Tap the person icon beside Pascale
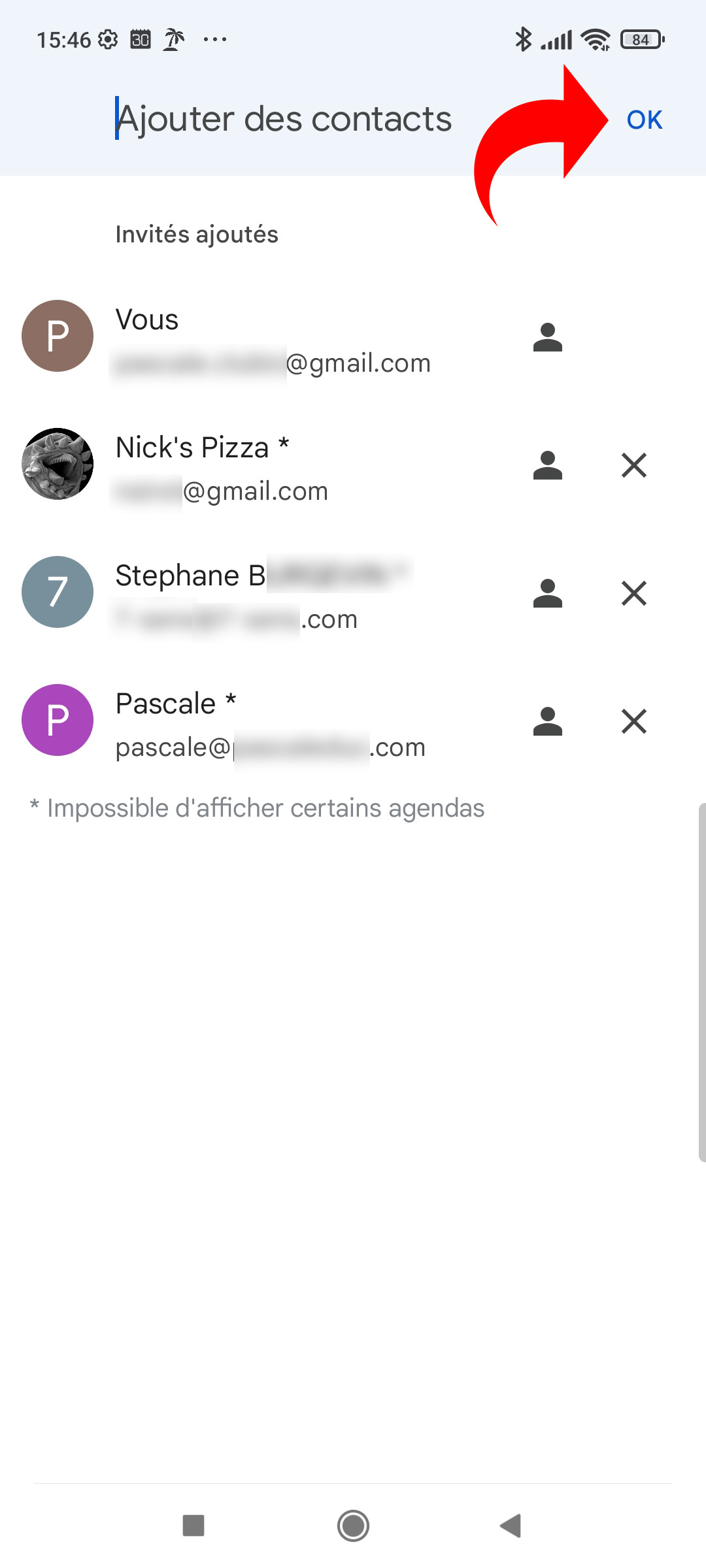This screenshot has width=706, height=1568. coord(547,721)
